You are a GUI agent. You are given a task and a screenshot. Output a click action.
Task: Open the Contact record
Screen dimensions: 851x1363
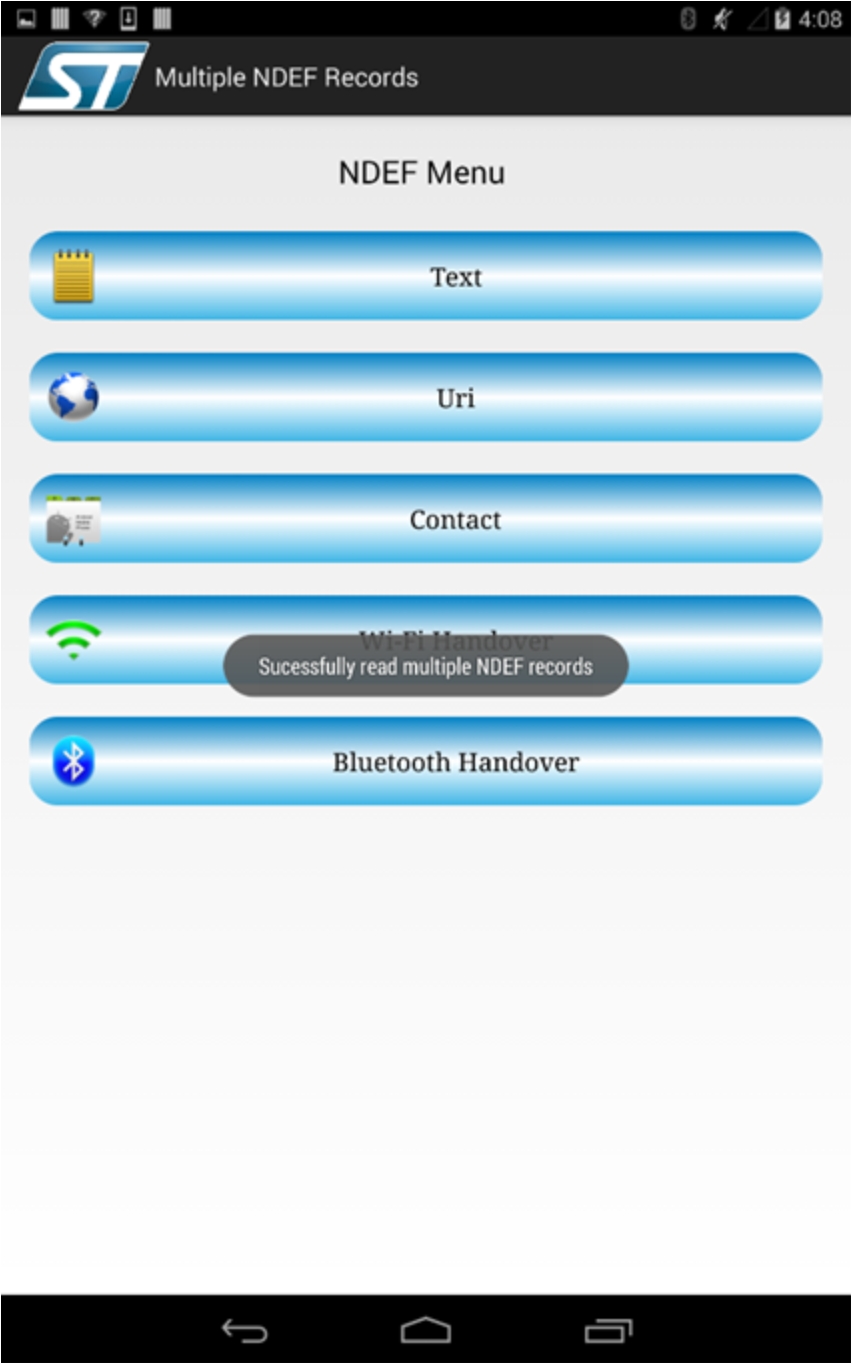426,518
